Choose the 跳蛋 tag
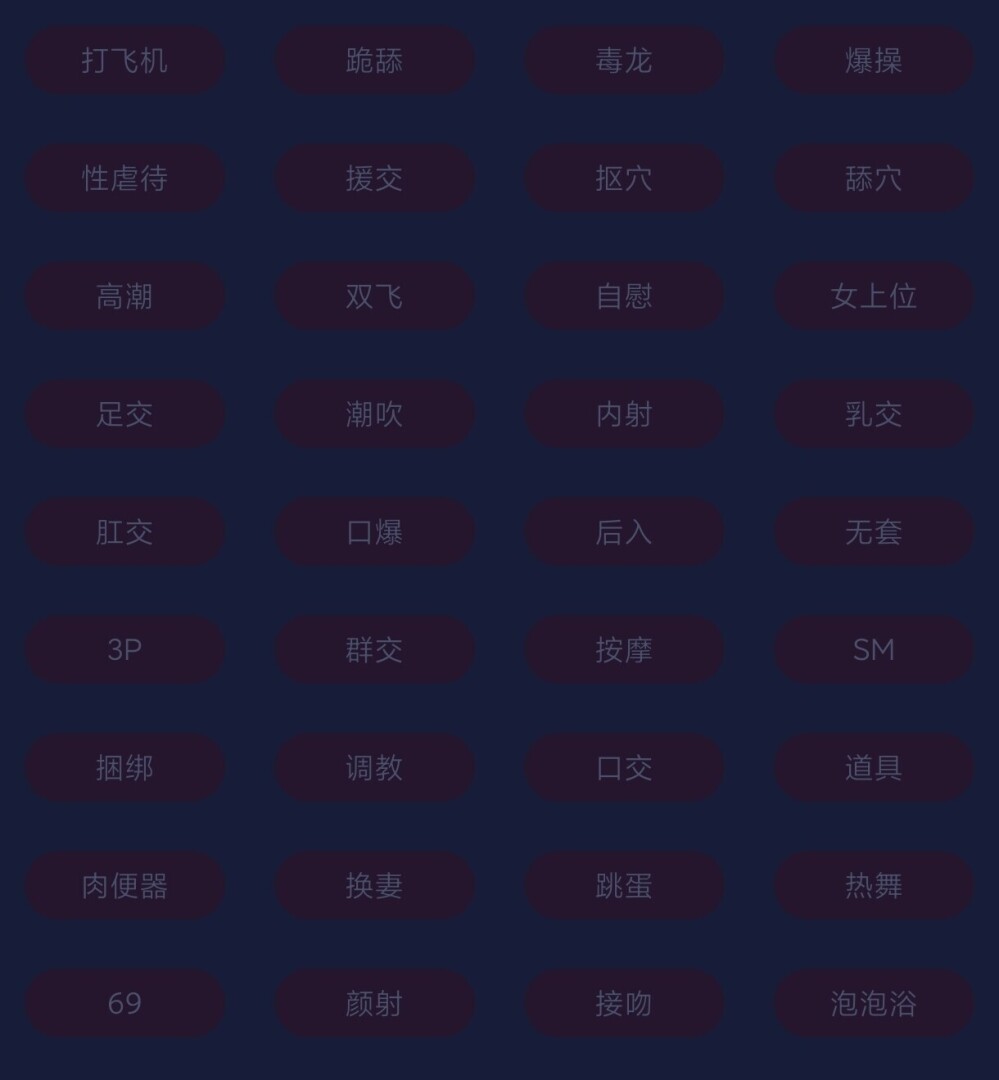Viewport: 999px width, 1080px height. click(624, 886)
